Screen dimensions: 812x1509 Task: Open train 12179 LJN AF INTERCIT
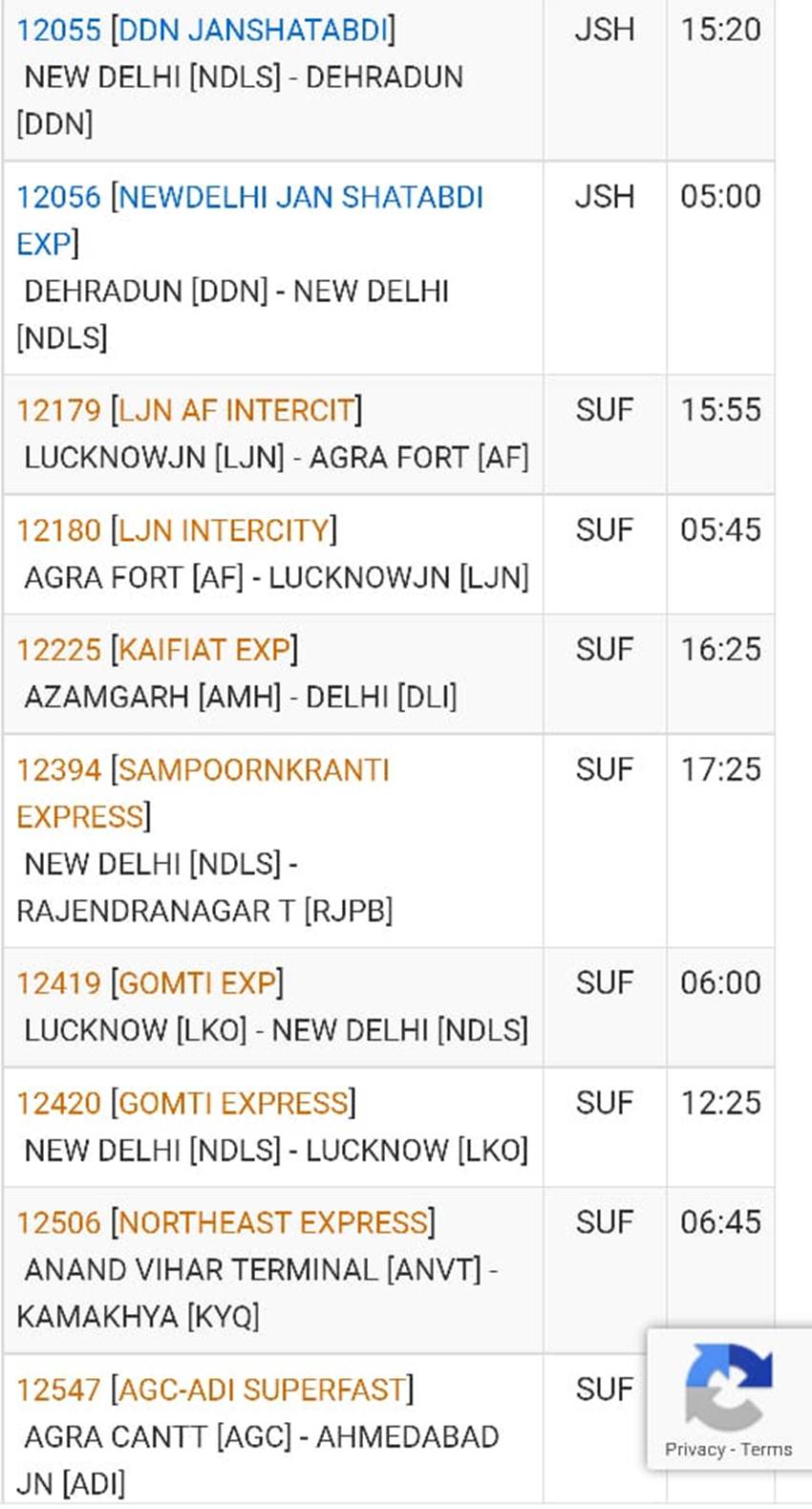[189, 410]
